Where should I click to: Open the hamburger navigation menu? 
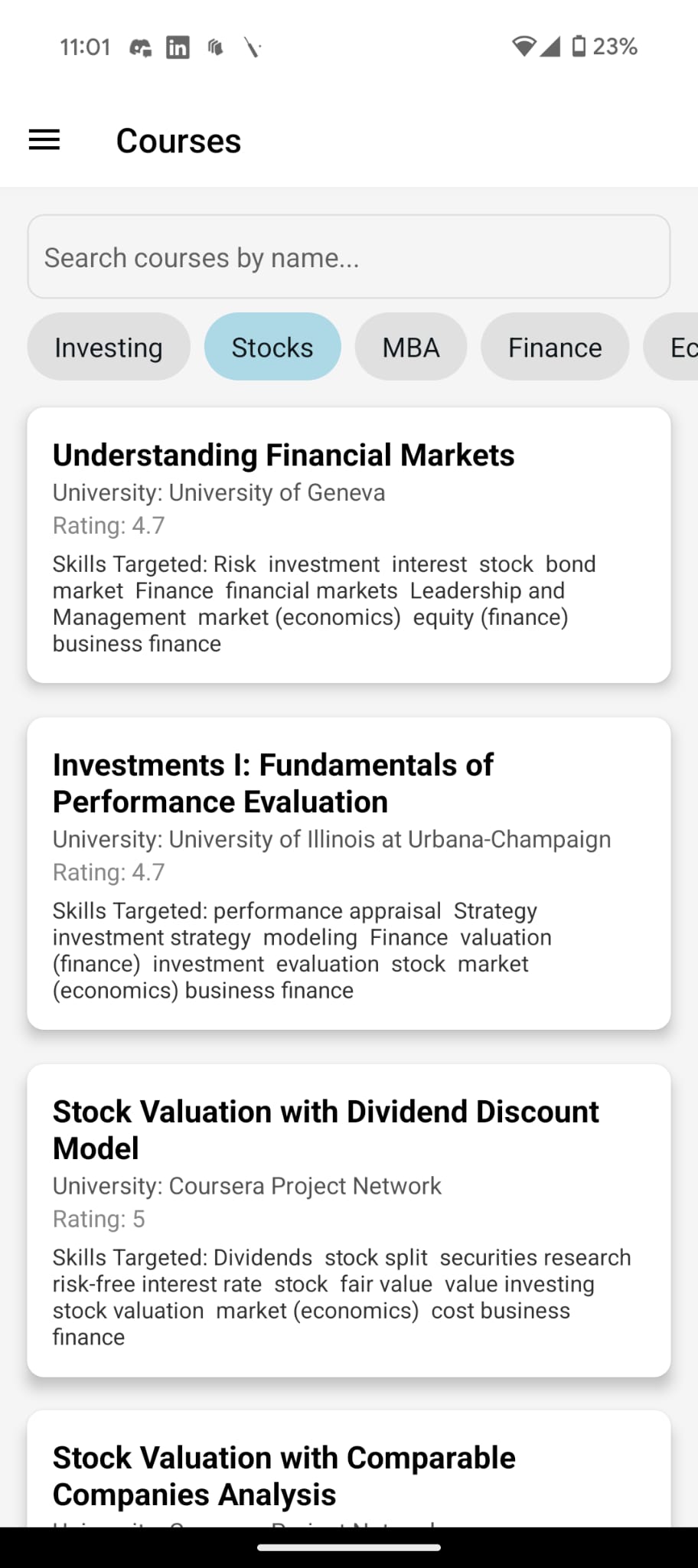pyautogui.click(x=44, y=140)
